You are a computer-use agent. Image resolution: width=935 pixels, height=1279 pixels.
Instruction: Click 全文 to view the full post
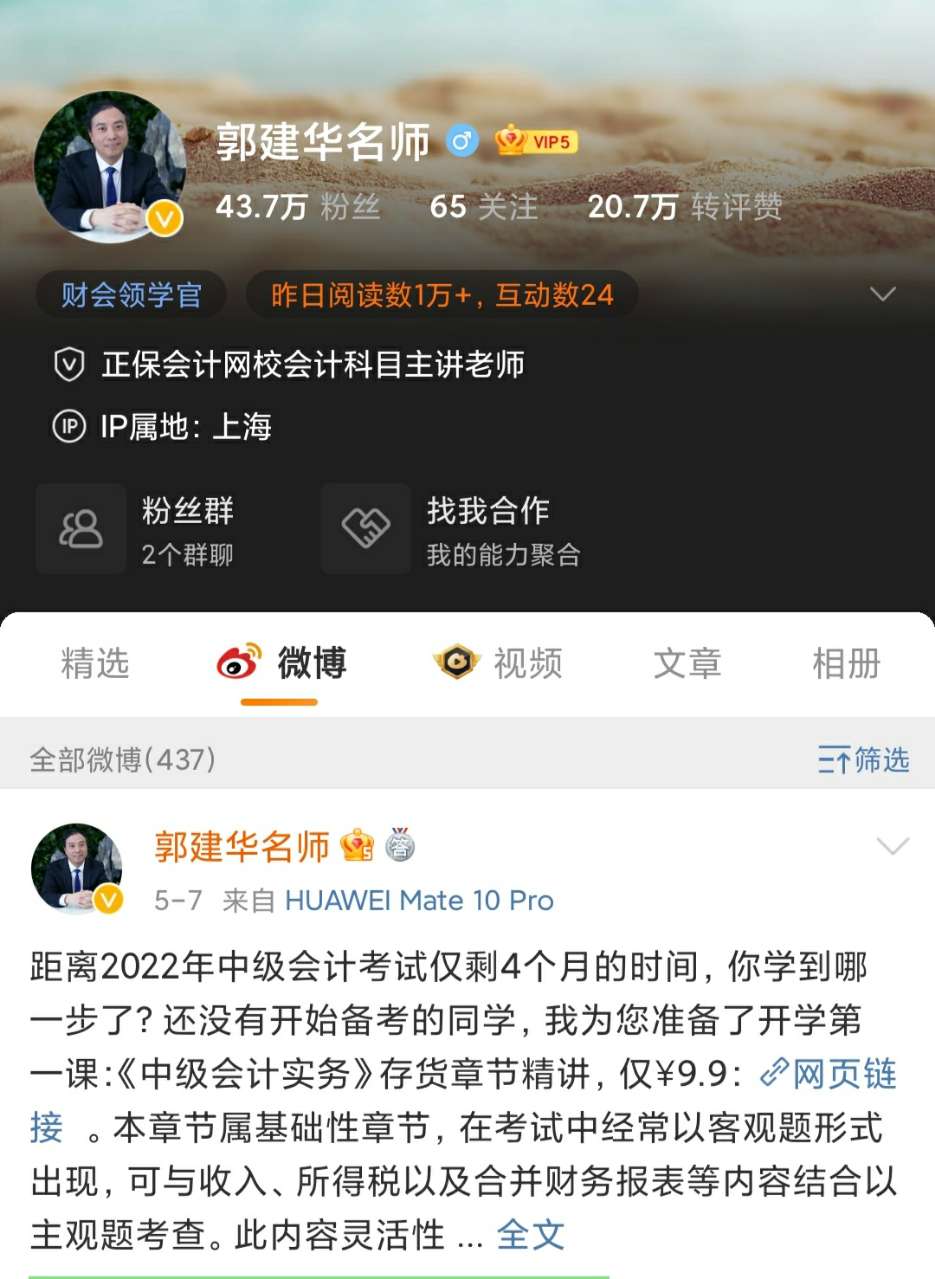point(531,1236)
